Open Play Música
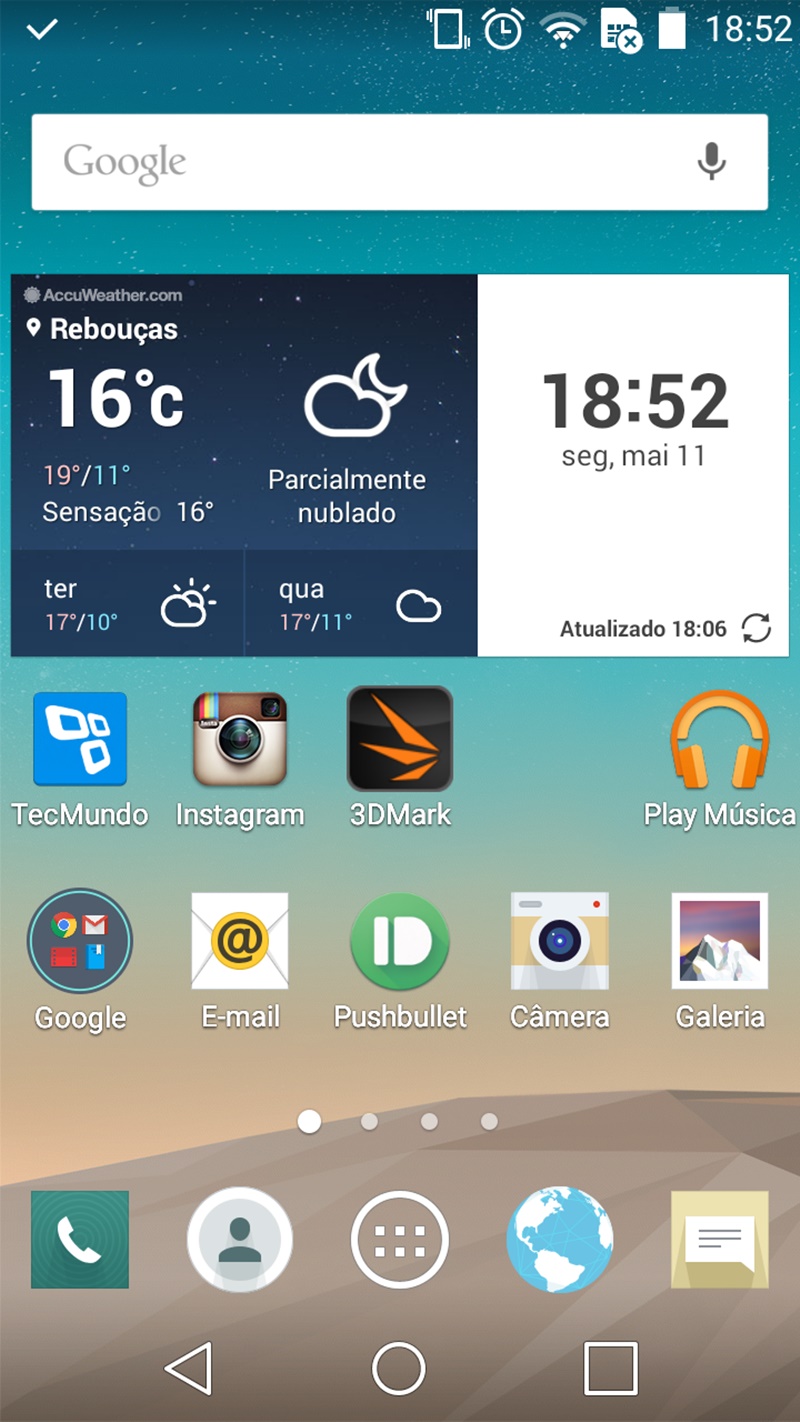This screenshot has width=800, height=1422. pos(719,740)
